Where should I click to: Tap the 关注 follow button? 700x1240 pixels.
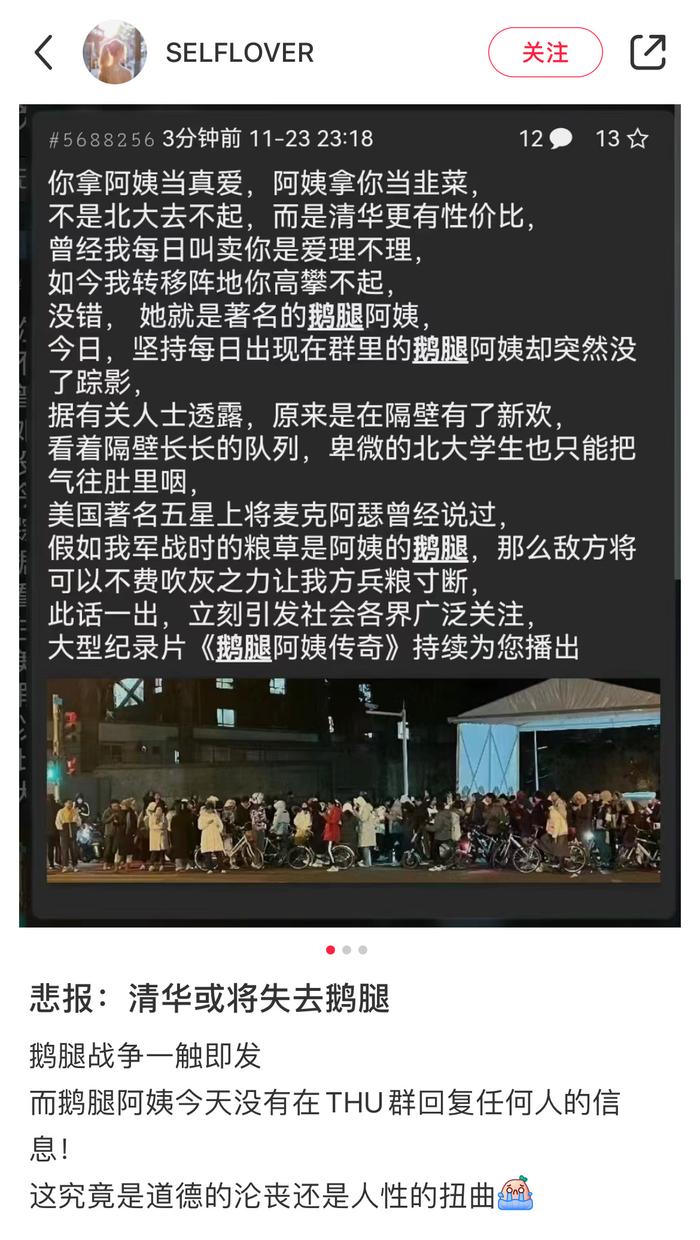click(545, 52)
